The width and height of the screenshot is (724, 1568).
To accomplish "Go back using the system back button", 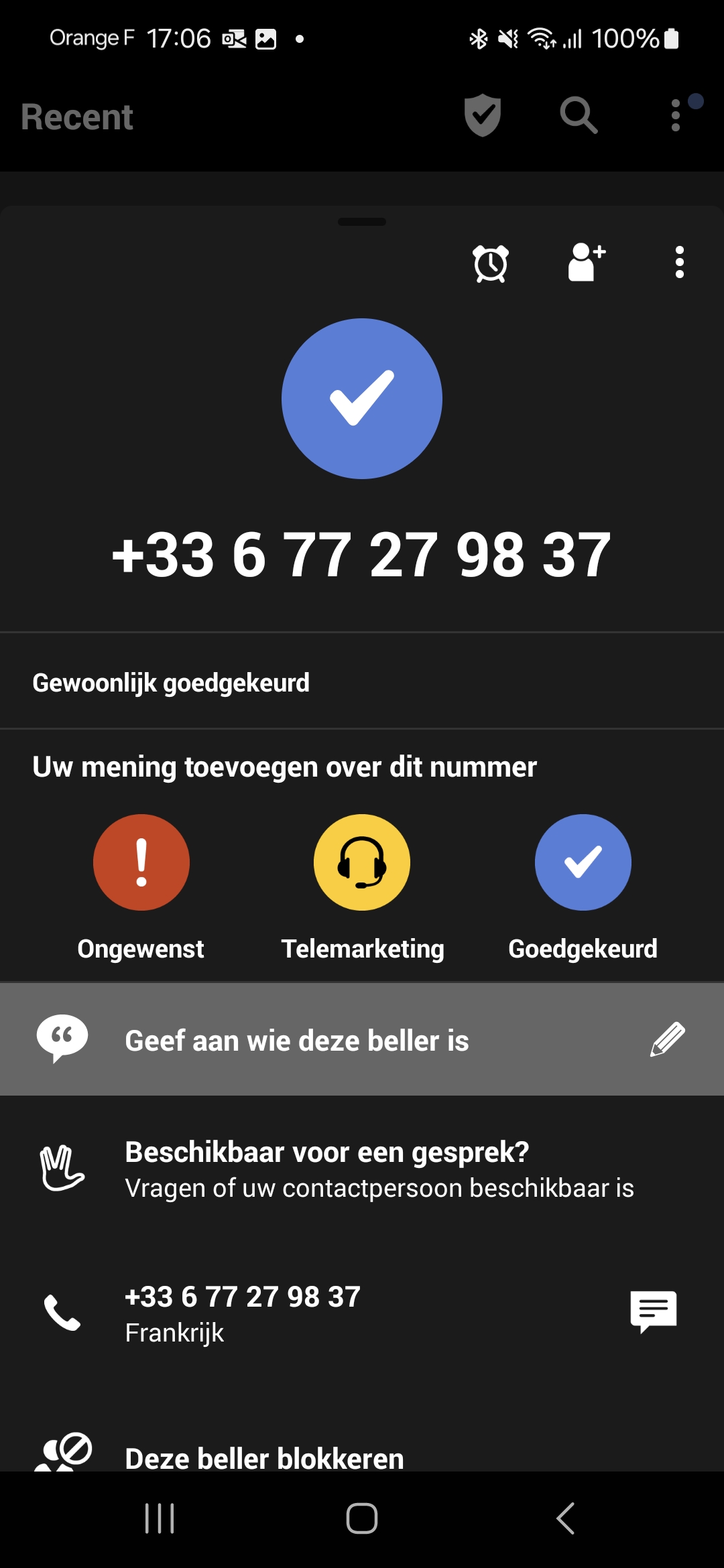I will pyautogui.click(x=565, y=1518).
